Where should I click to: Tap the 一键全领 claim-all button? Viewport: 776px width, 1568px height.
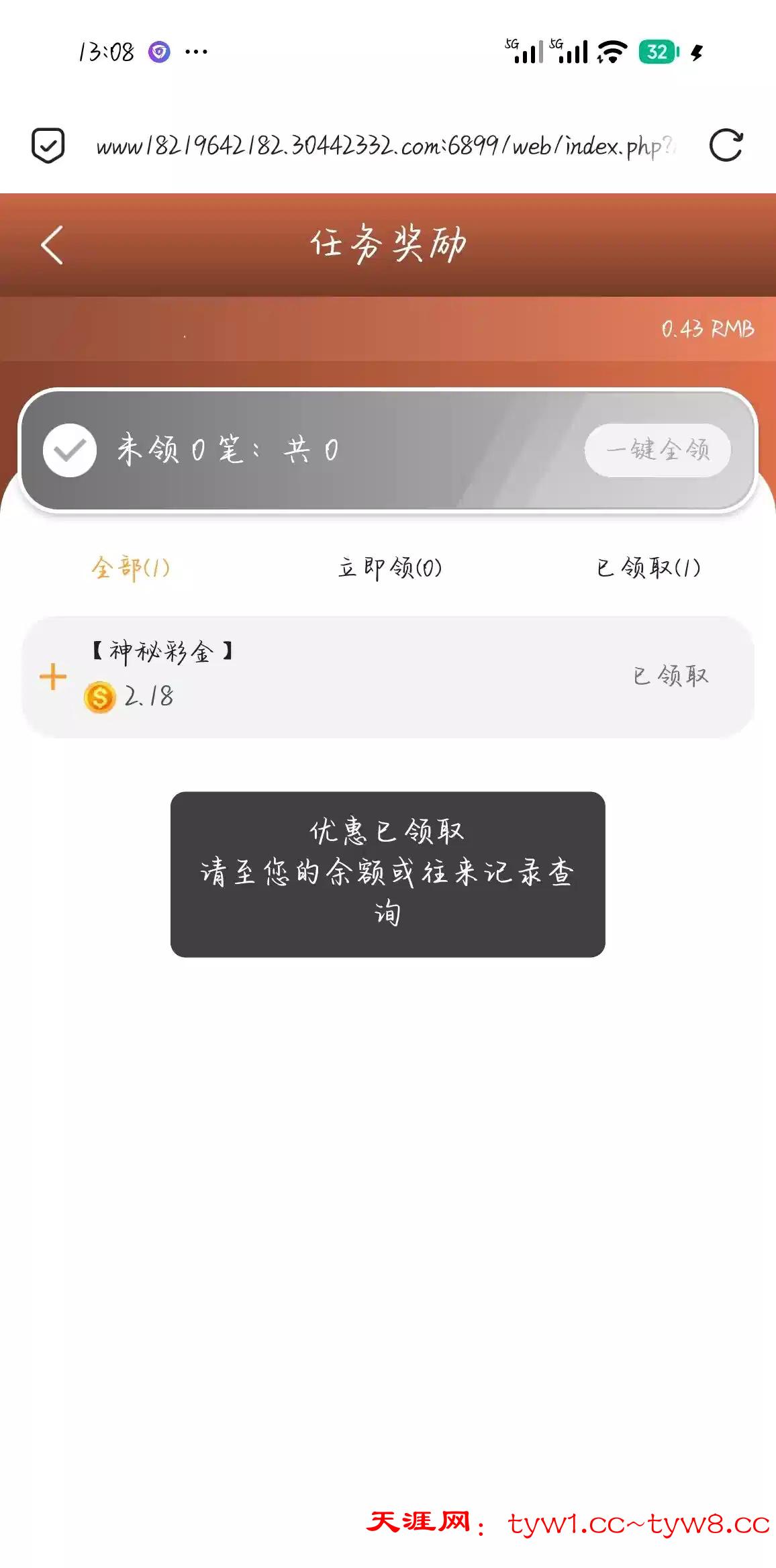click(657, 450)
